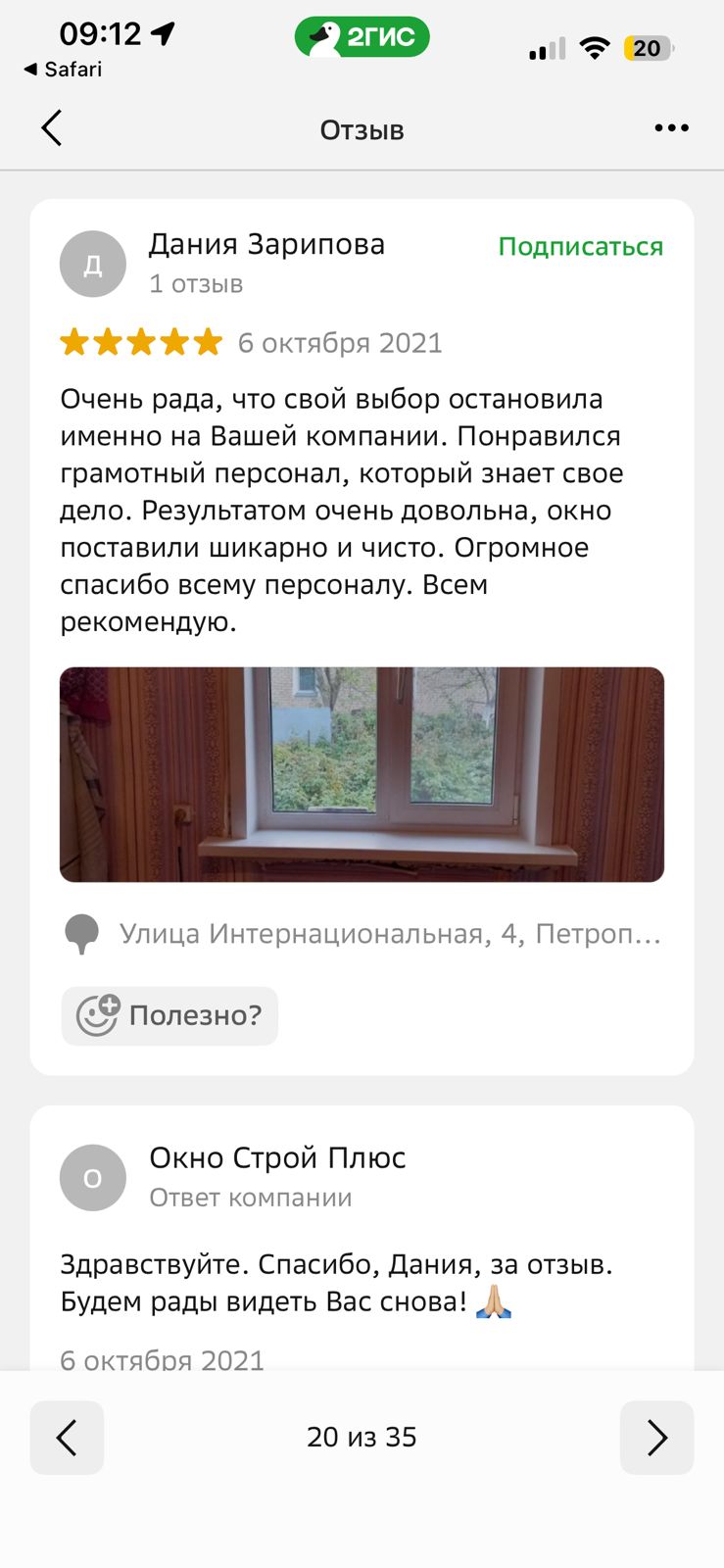Open the three-dot overflow menu
724x1568 pixels.
coord(671,128)
